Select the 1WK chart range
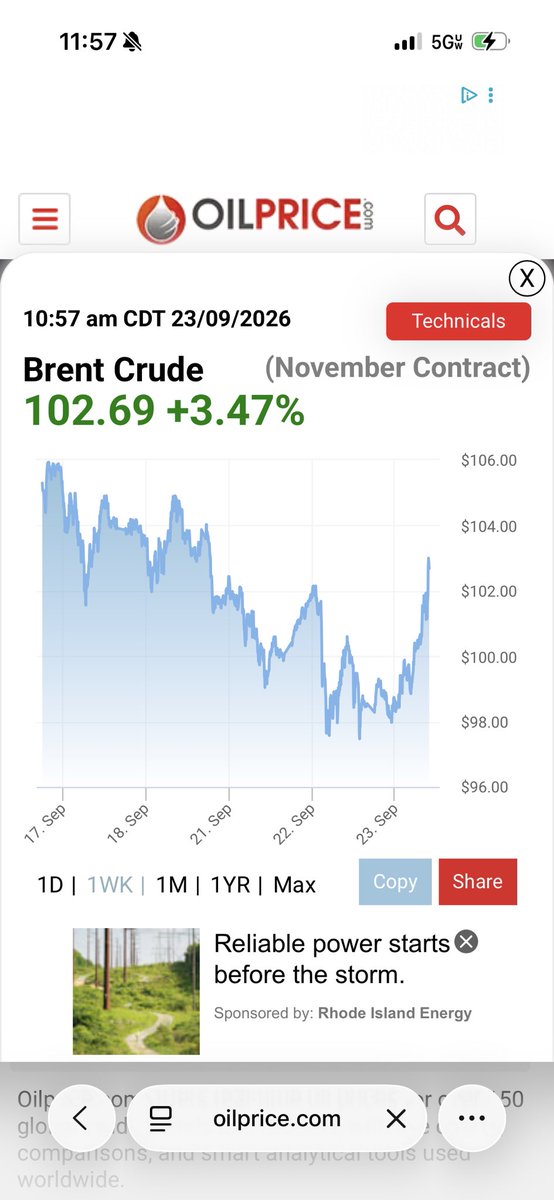554x1200 pixels. pyautogui.click(x=110, y=884)
